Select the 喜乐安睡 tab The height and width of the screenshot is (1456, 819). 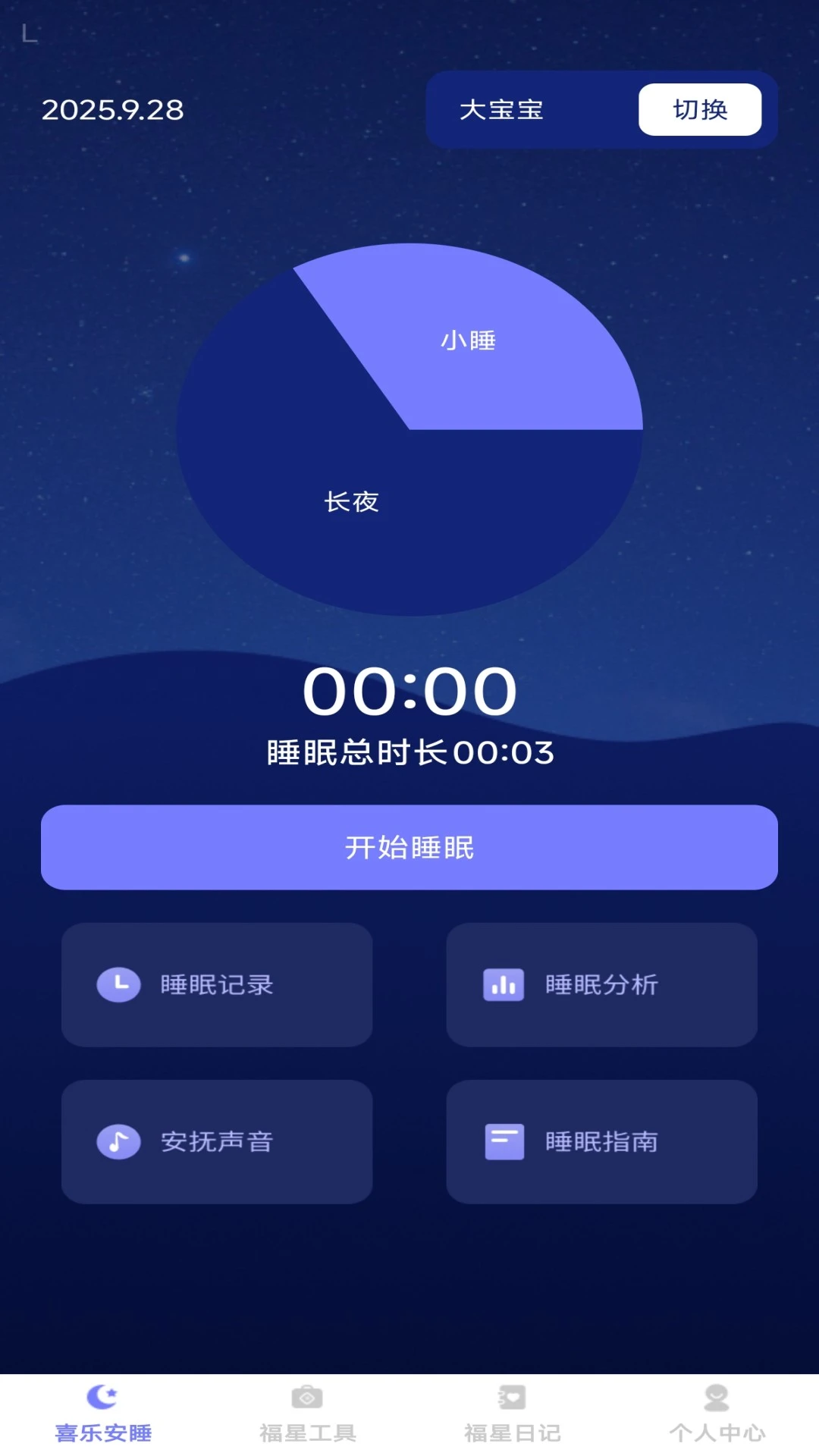pyautogui.click(x=103, y=1415)
